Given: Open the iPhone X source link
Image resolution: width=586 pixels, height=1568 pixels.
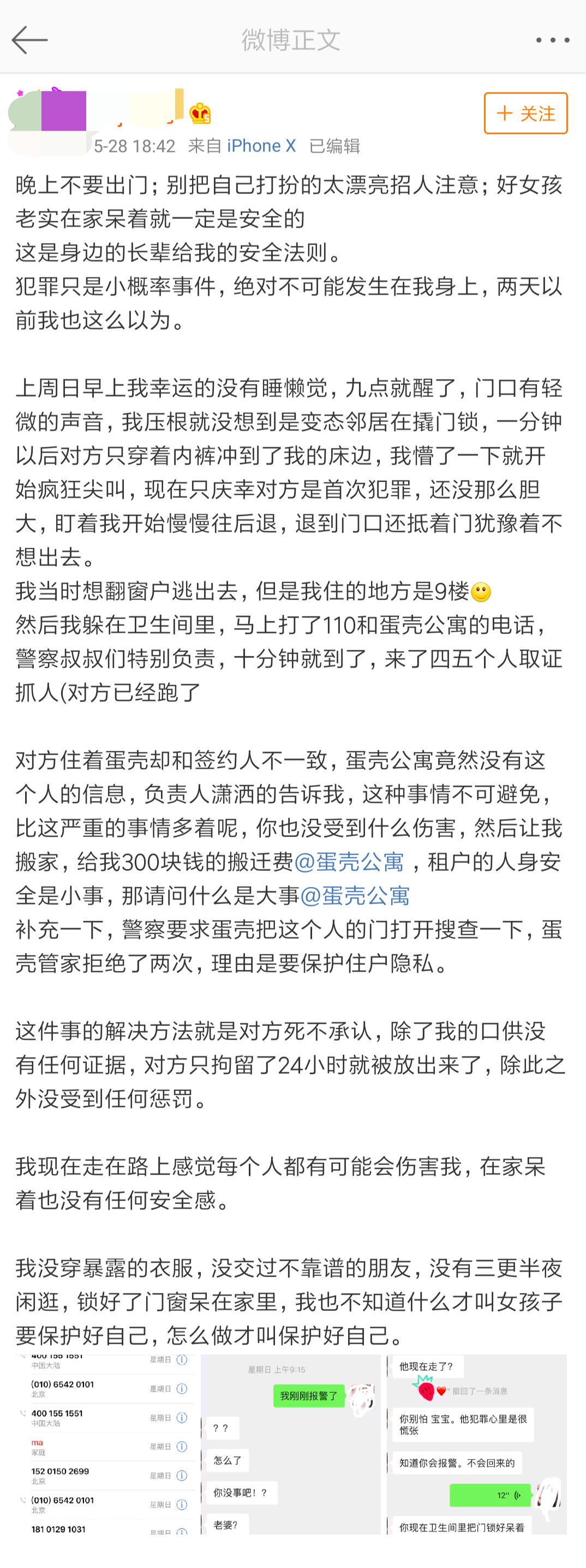Looking at the screenshot, I should pos(261,146).
